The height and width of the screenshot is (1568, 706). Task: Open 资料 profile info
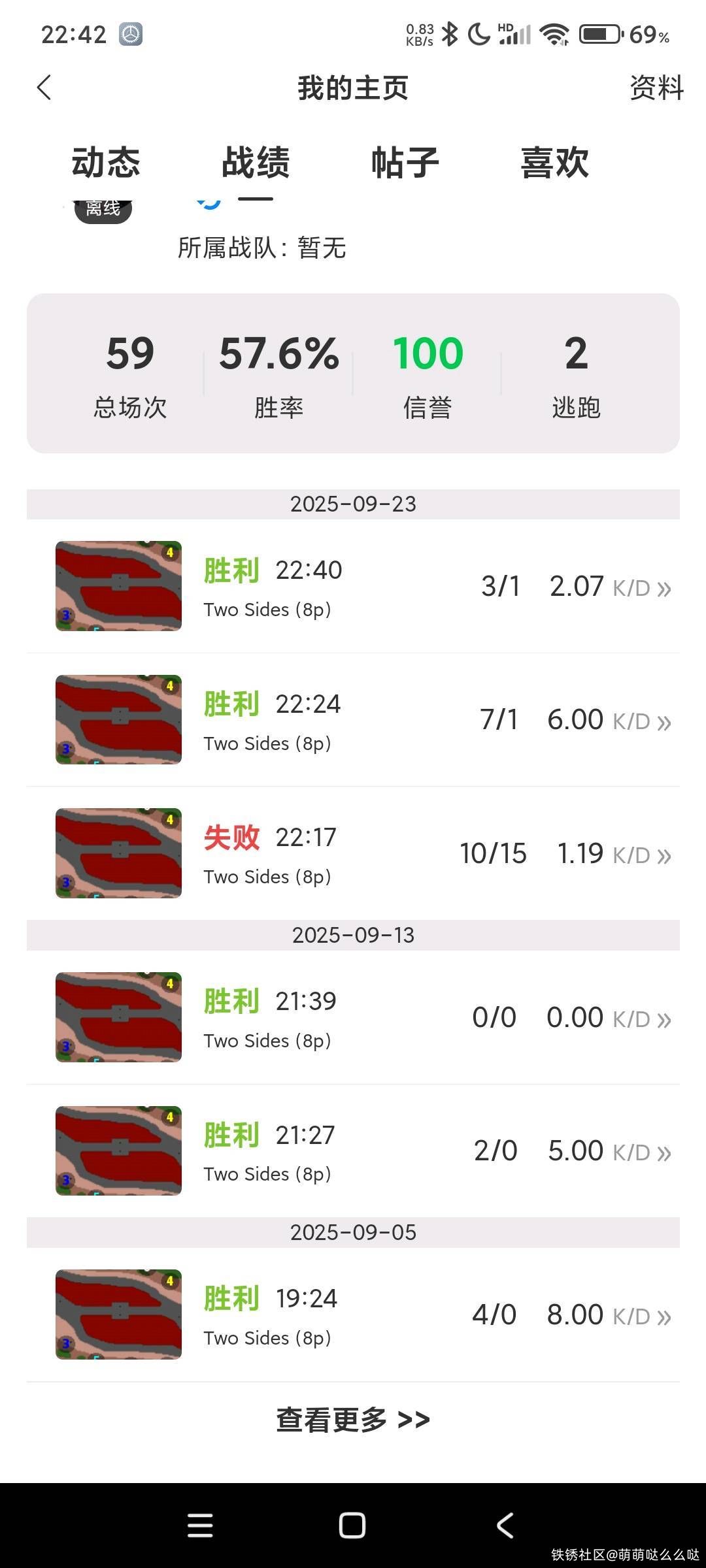[656, 88]
